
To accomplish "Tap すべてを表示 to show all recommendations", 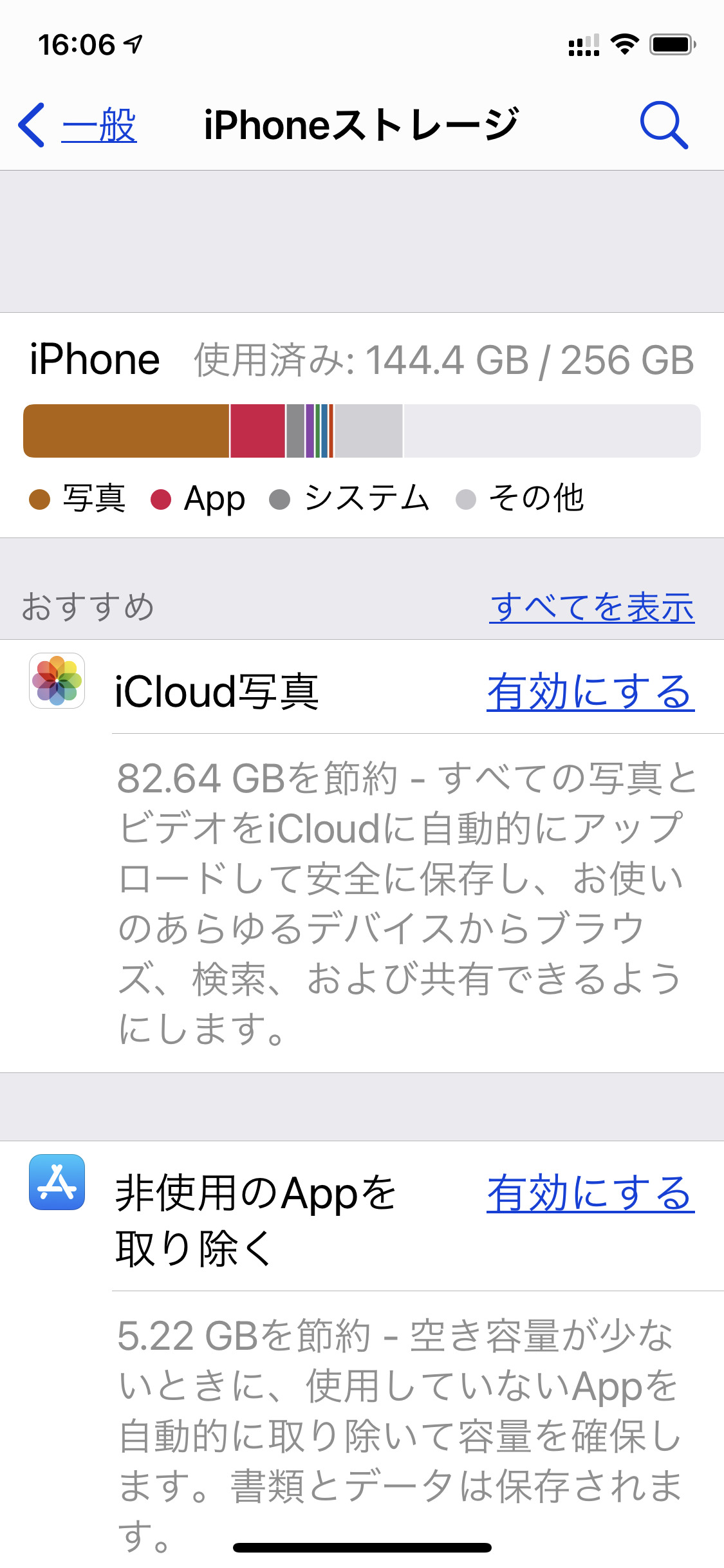I will pyautogui.click(x=592, y=607).
